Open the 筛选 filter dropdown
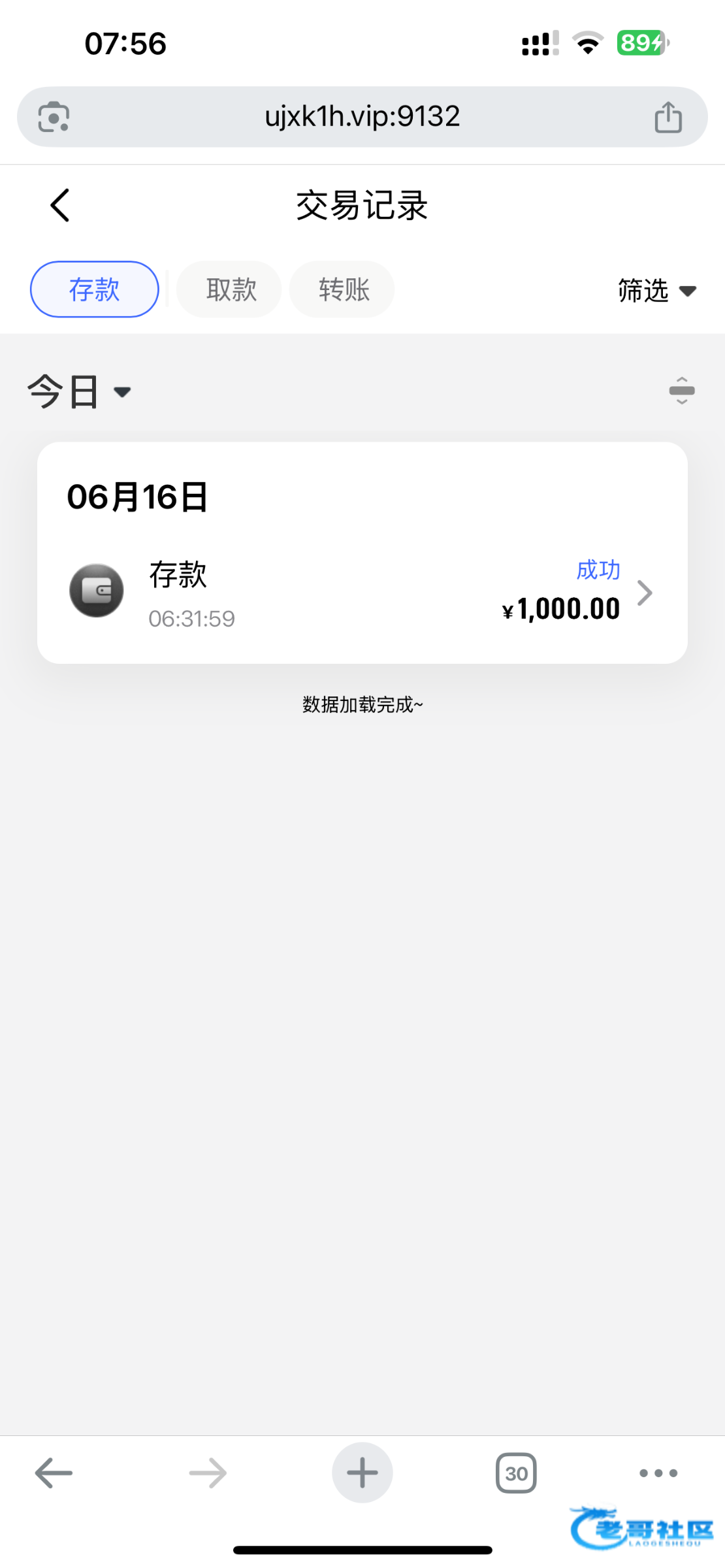This screenshot has height=1568, width=725. (657, 290)
